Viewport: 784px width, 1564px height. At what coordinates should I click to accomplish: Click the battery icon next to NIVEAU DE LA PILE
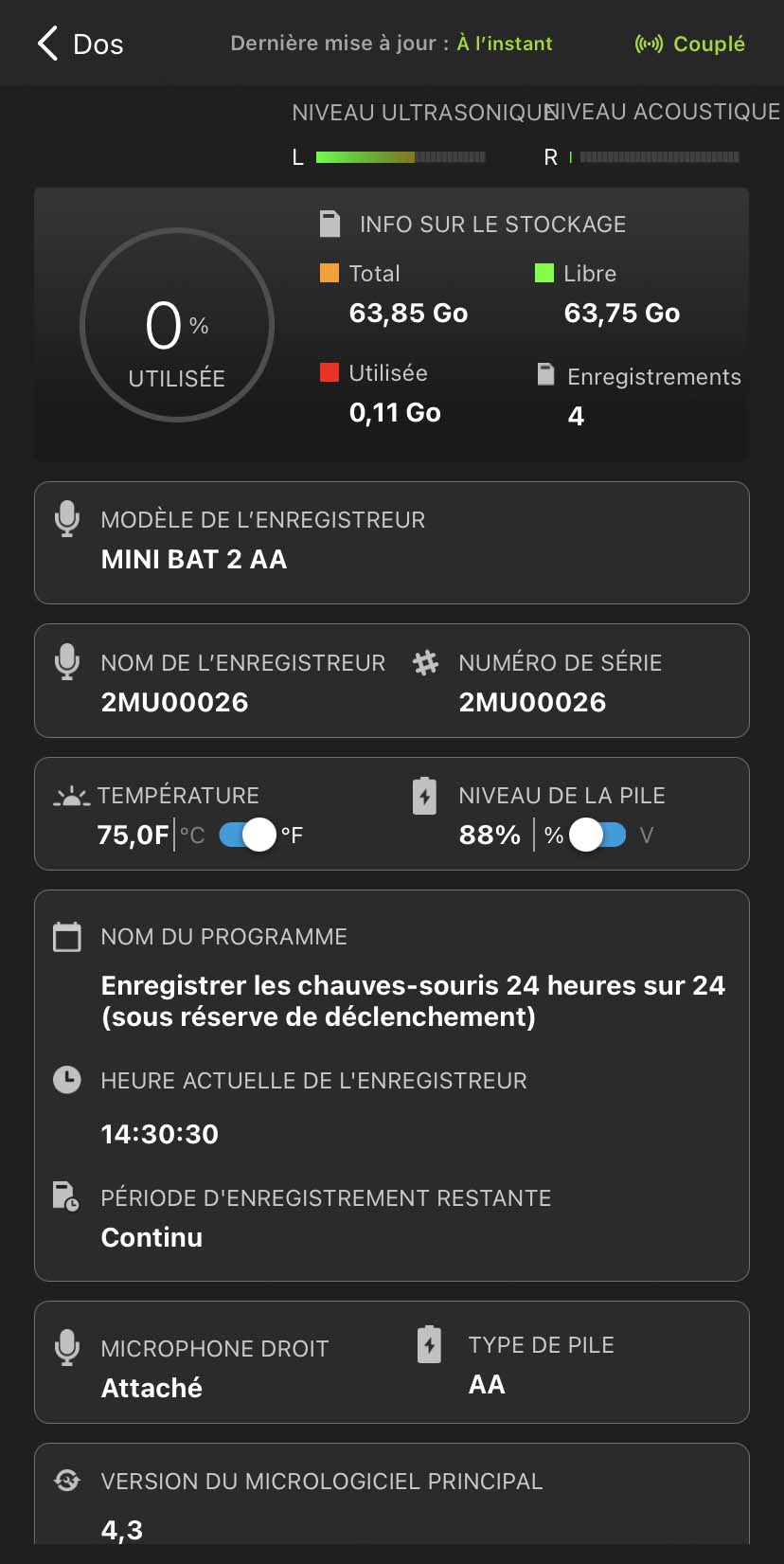point(424,796)
